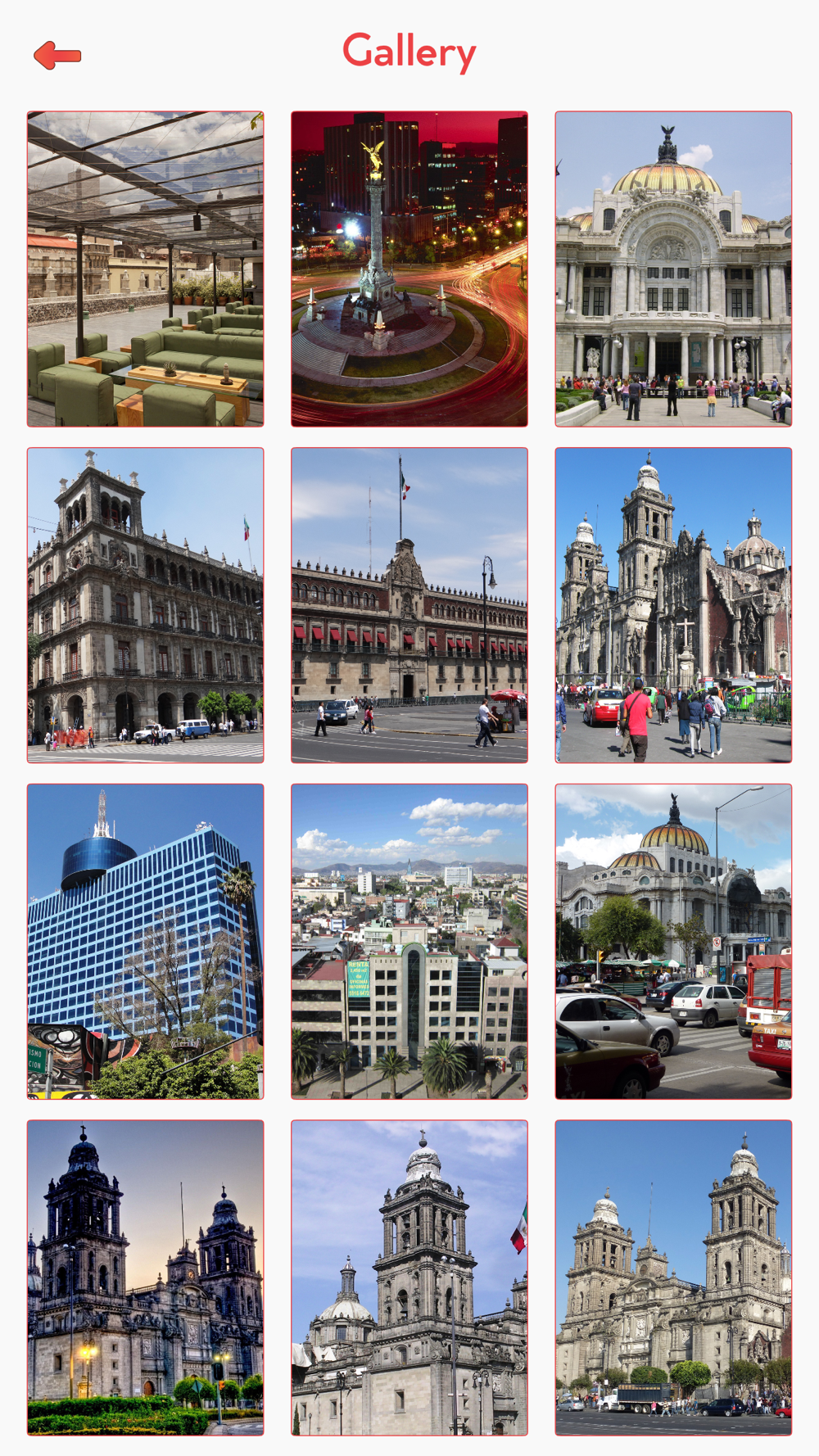The height and width of the screenshot is (1456, 819).
Task: Open the rooftop terrace with green sofas photo
Action: (x=146, y=269)
